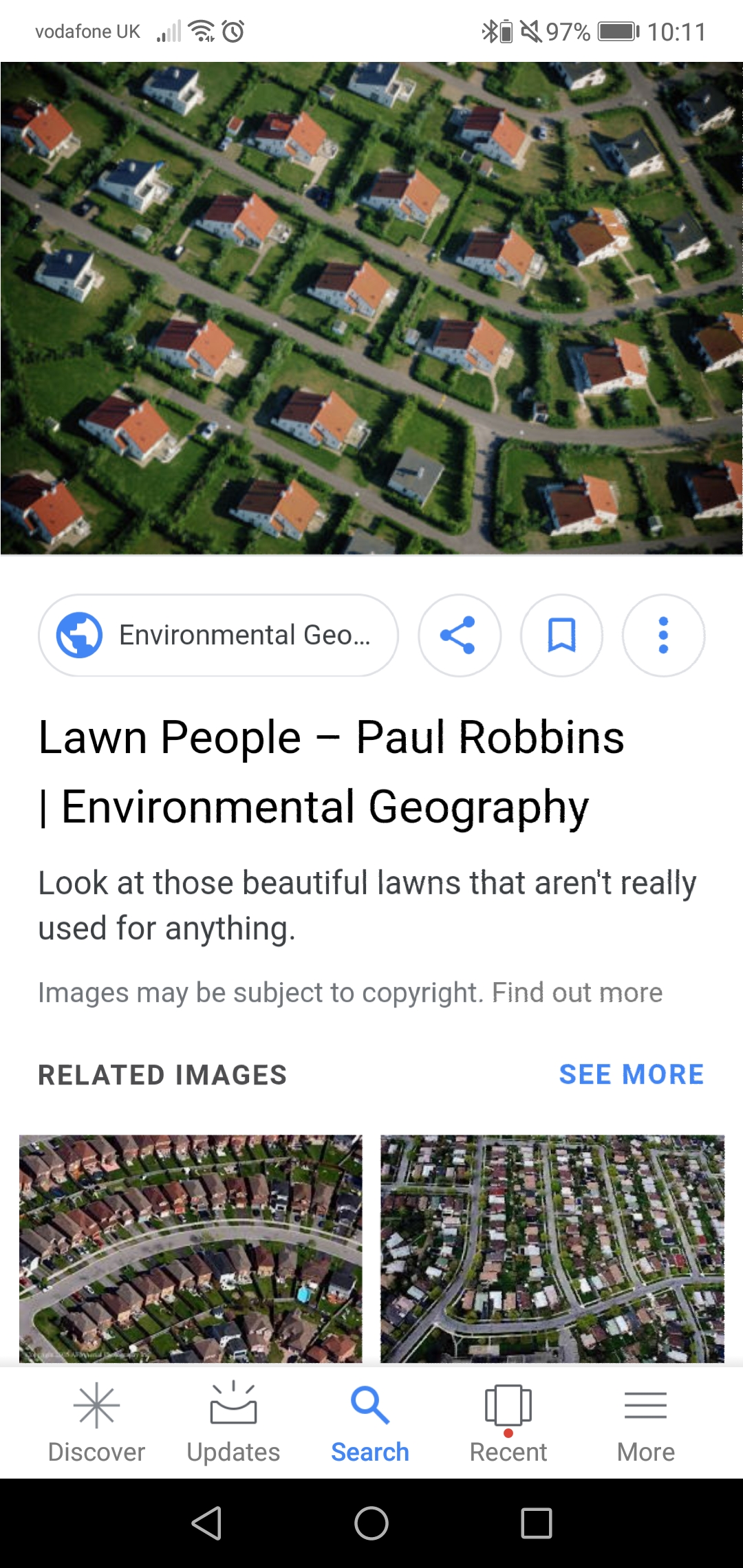Open the related image of dense suburb grid
The image size is (743, 1568).
(x=552, y=1248)
